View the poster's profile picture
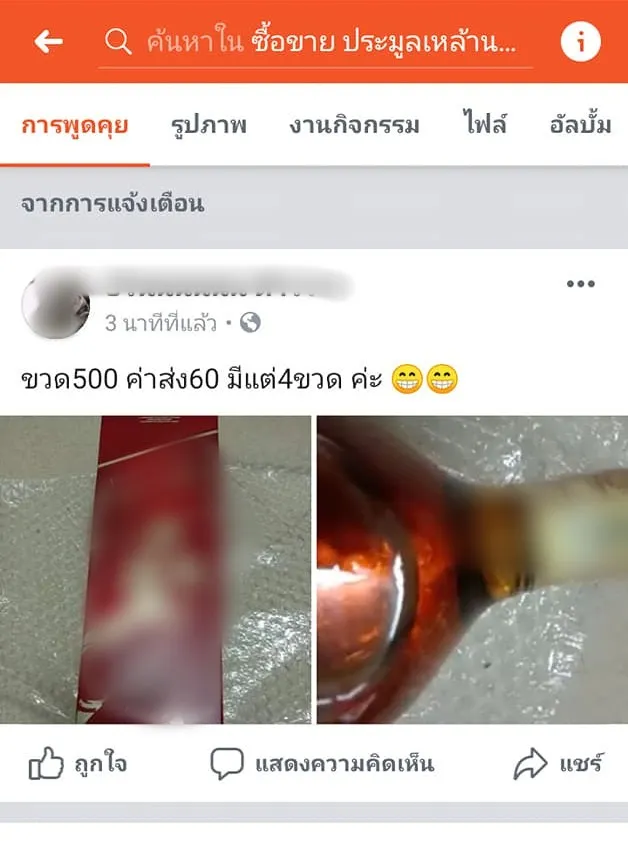This screenshot has width=628, height=841. (x=55, y=304)
